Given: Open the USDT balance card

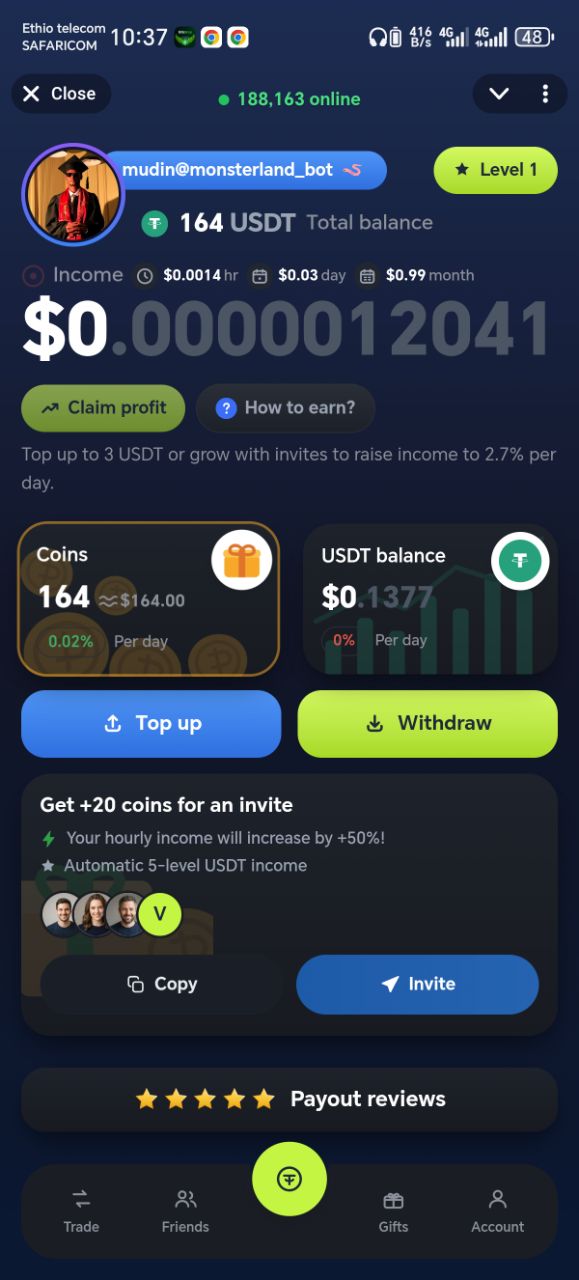Looking at the screenshot, I should [430, 599].
